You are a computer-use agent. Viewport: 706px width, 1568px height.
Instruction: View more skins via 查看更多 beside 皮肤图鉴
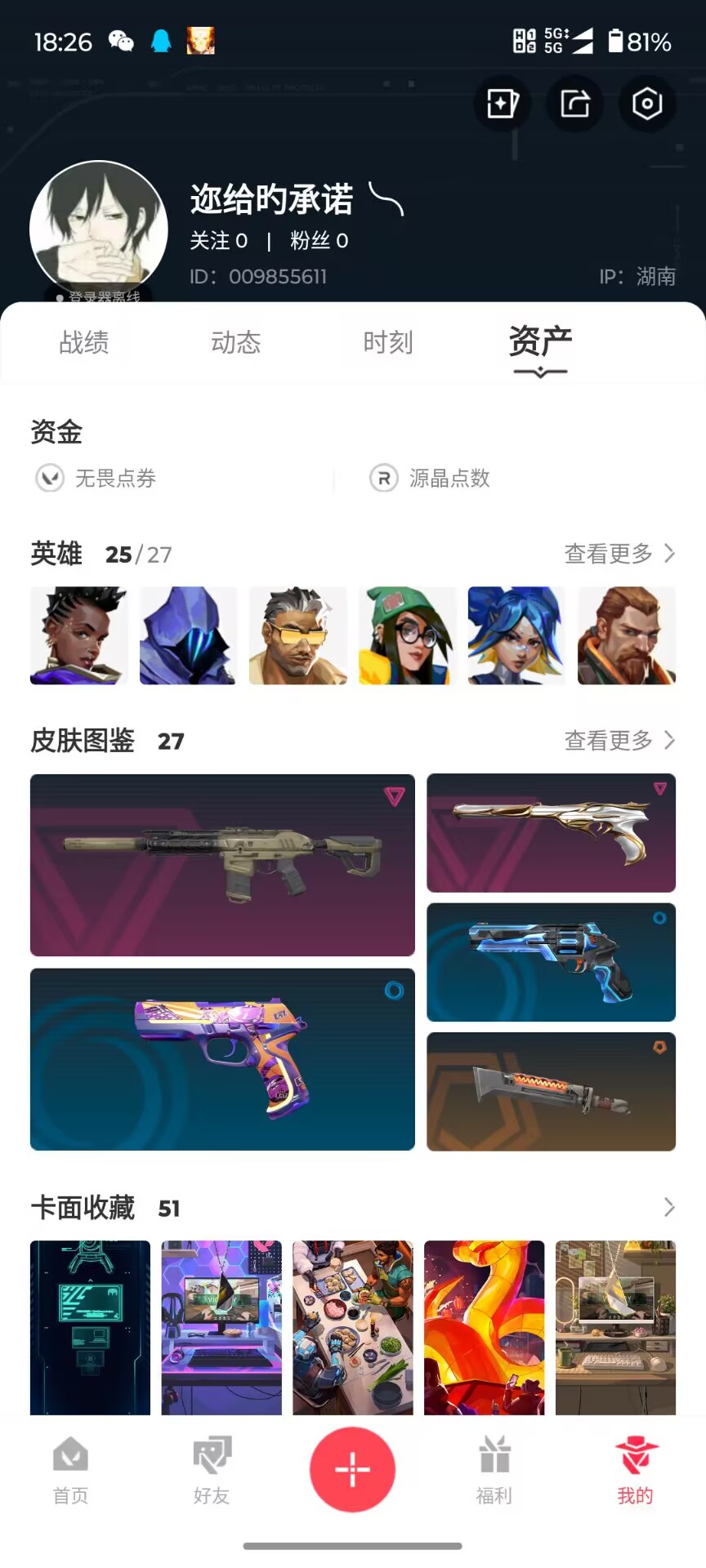click(620, 741)
